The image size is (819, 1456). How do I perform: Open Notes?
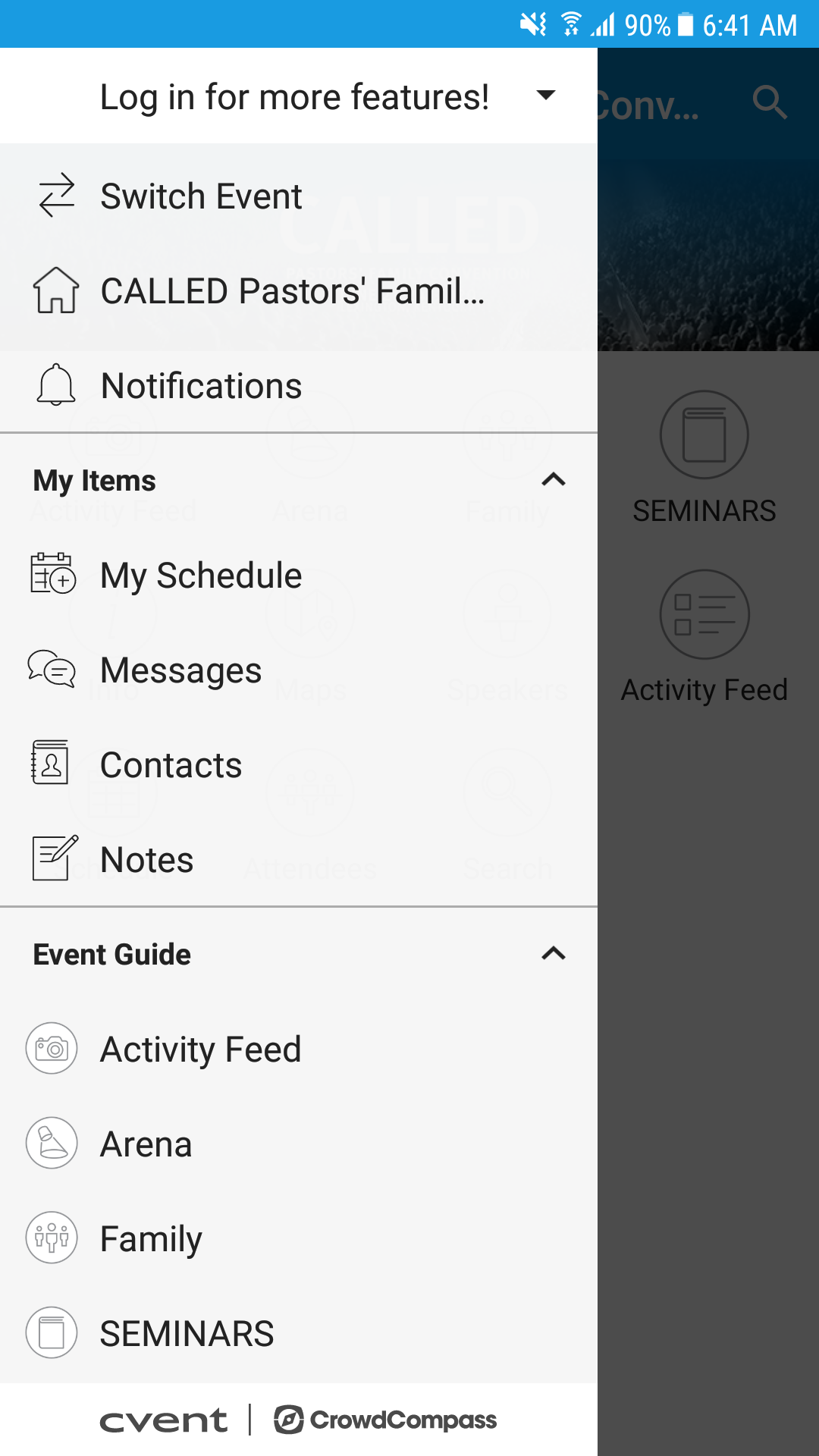299,860
